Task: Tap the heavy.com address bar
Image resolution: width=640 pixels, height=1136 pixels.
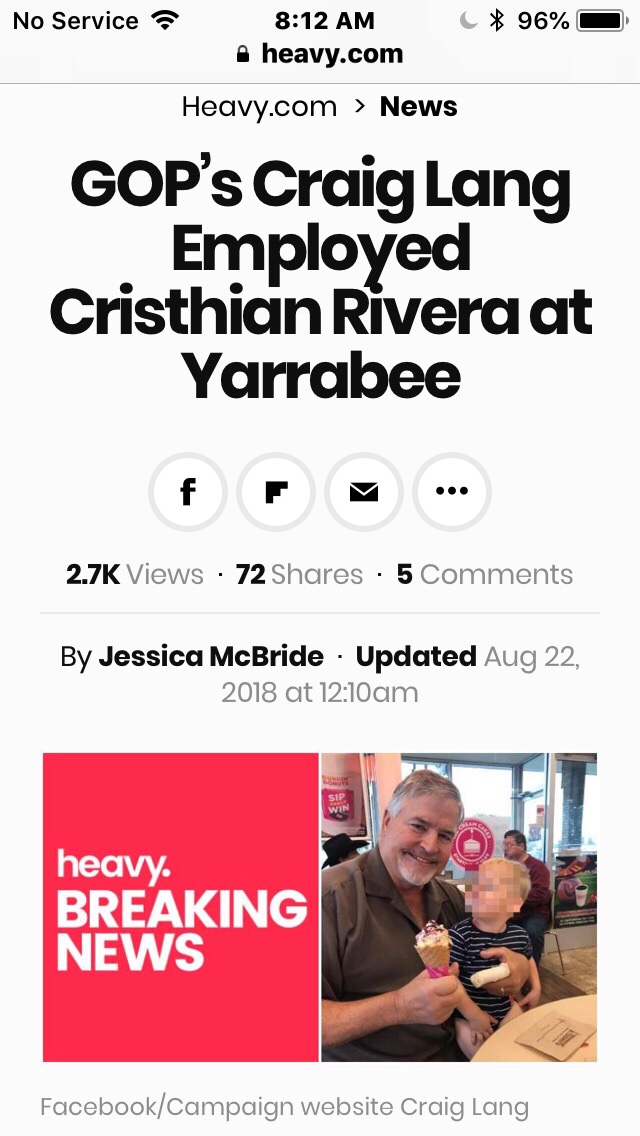Action: (x=320, y=54)
